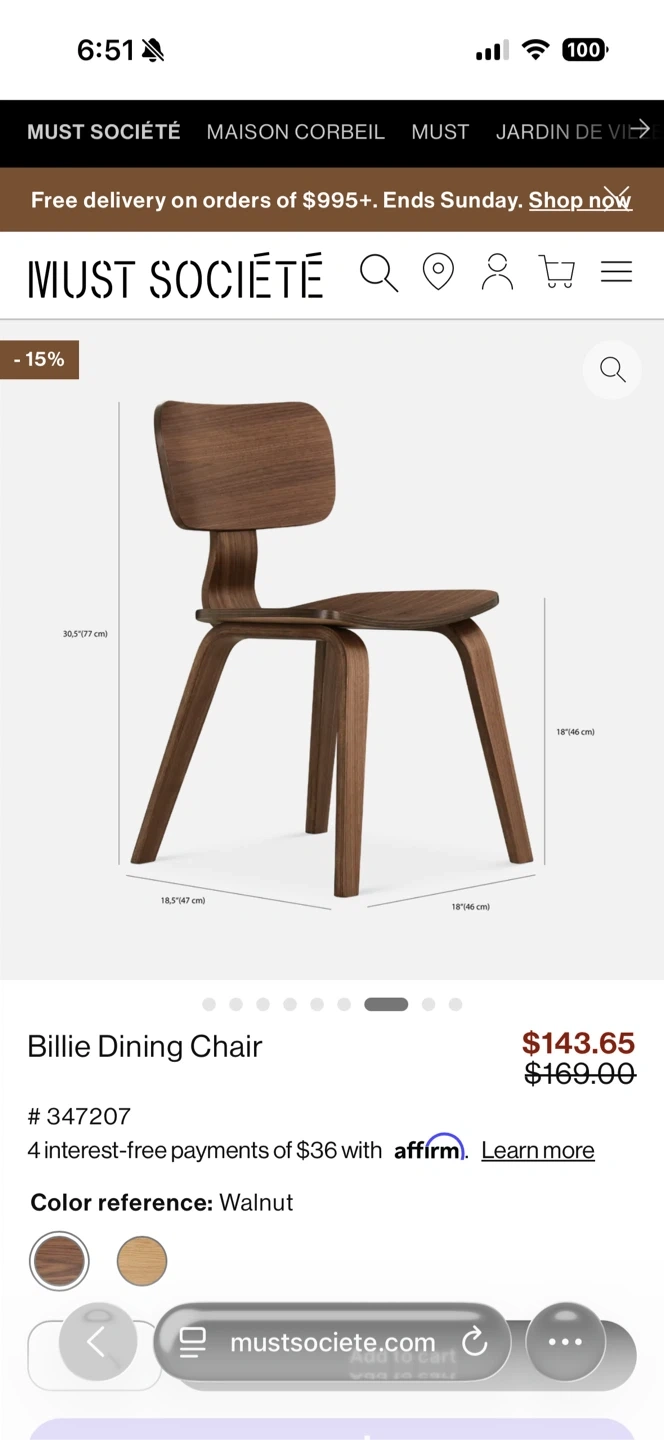Switch to the MUST tab

click(x=440, y=132)
